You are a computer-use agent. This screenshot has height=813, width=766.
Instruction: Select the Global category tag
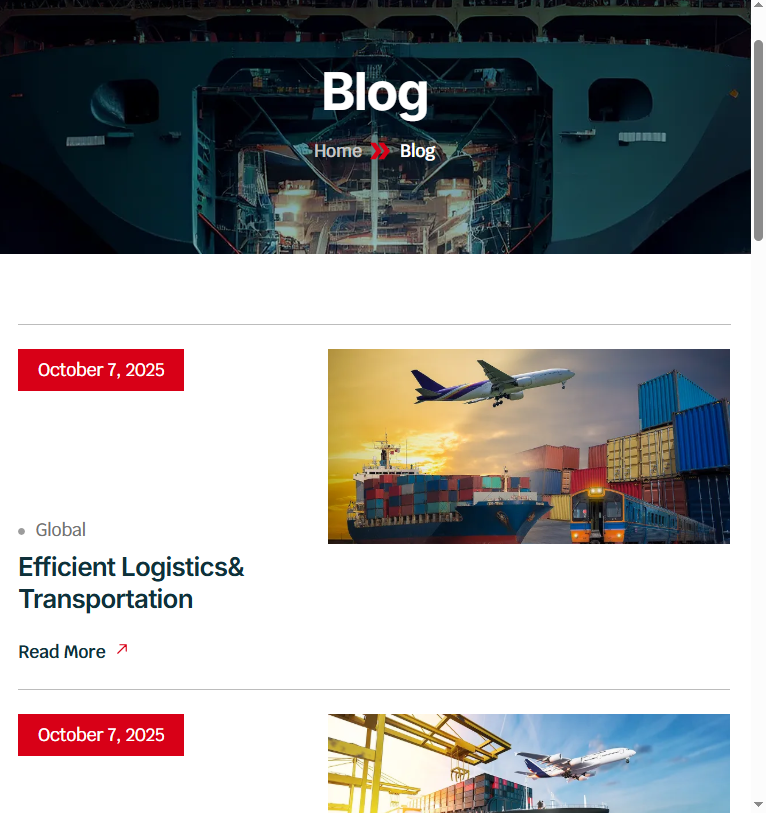click(60, 530)
